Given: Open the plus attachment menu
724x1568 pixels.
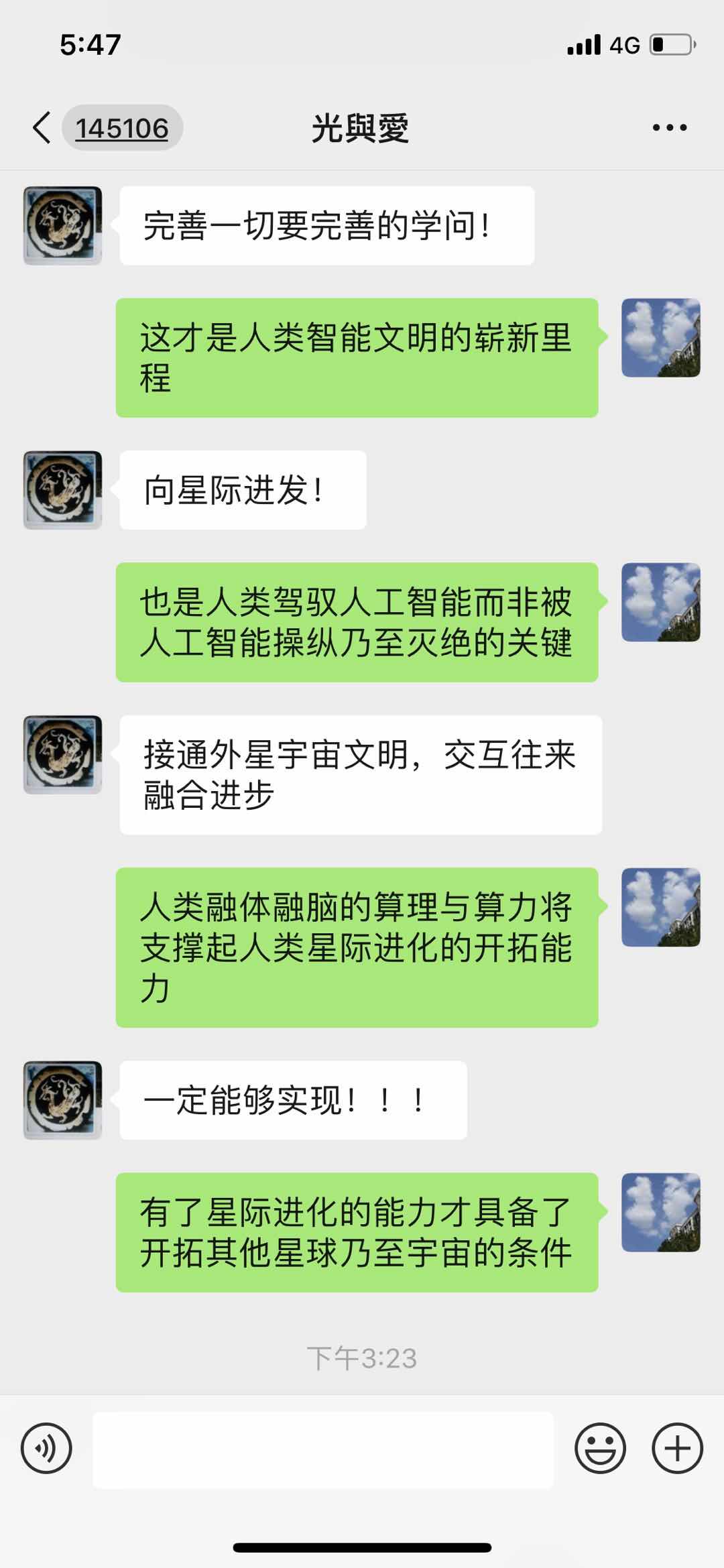Looking at the screenshot, I should [677, 1448].
